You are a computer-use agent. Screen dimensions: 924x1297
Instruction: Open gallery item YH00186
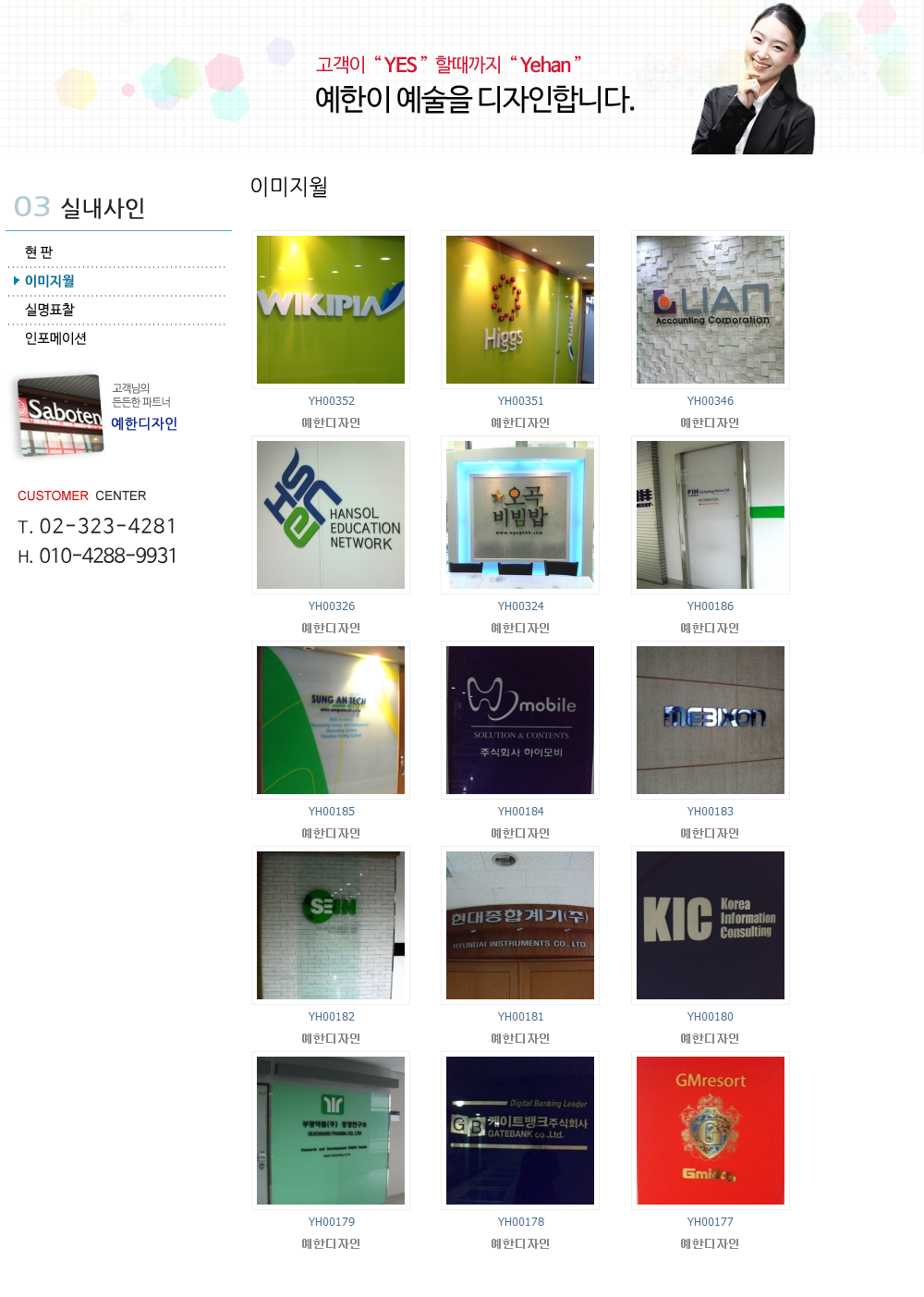click(711, 515)
